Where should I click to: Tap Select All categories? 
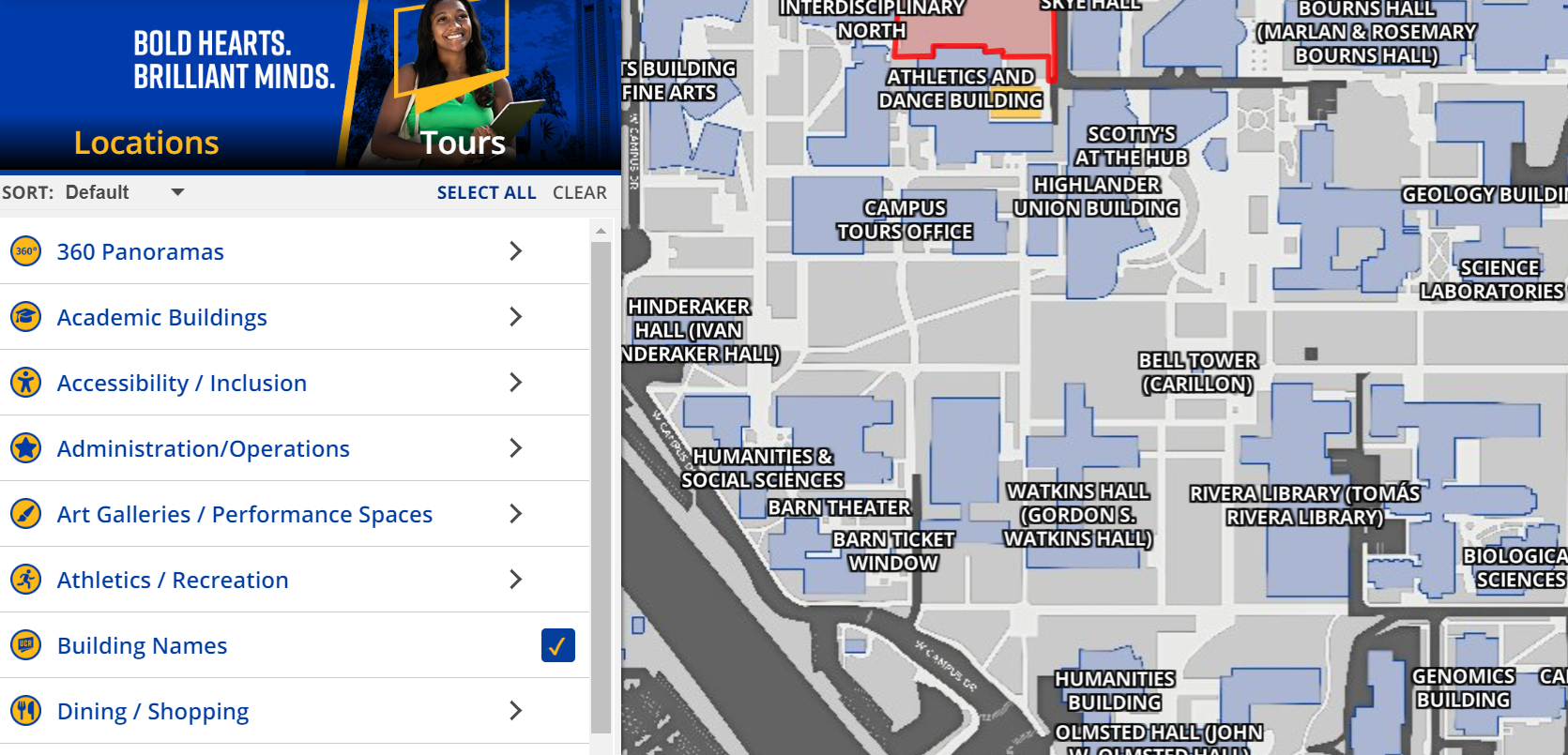[x=486, y=192]
